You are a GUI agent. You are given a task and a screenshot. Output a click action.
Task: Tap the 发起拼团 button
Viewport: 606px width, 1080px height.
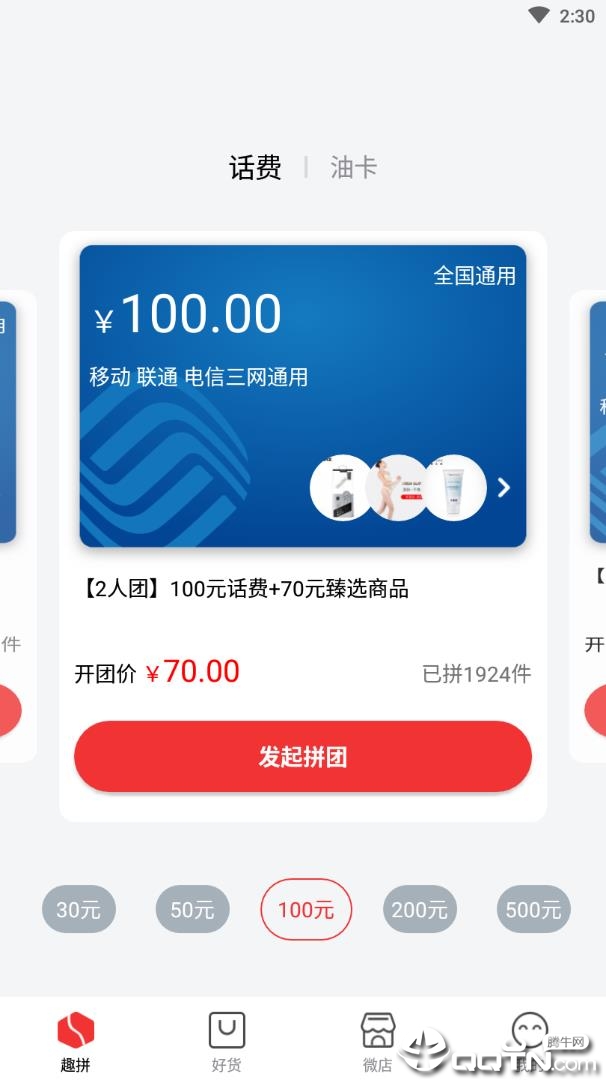pyautogui.click(x=302, y=757)
